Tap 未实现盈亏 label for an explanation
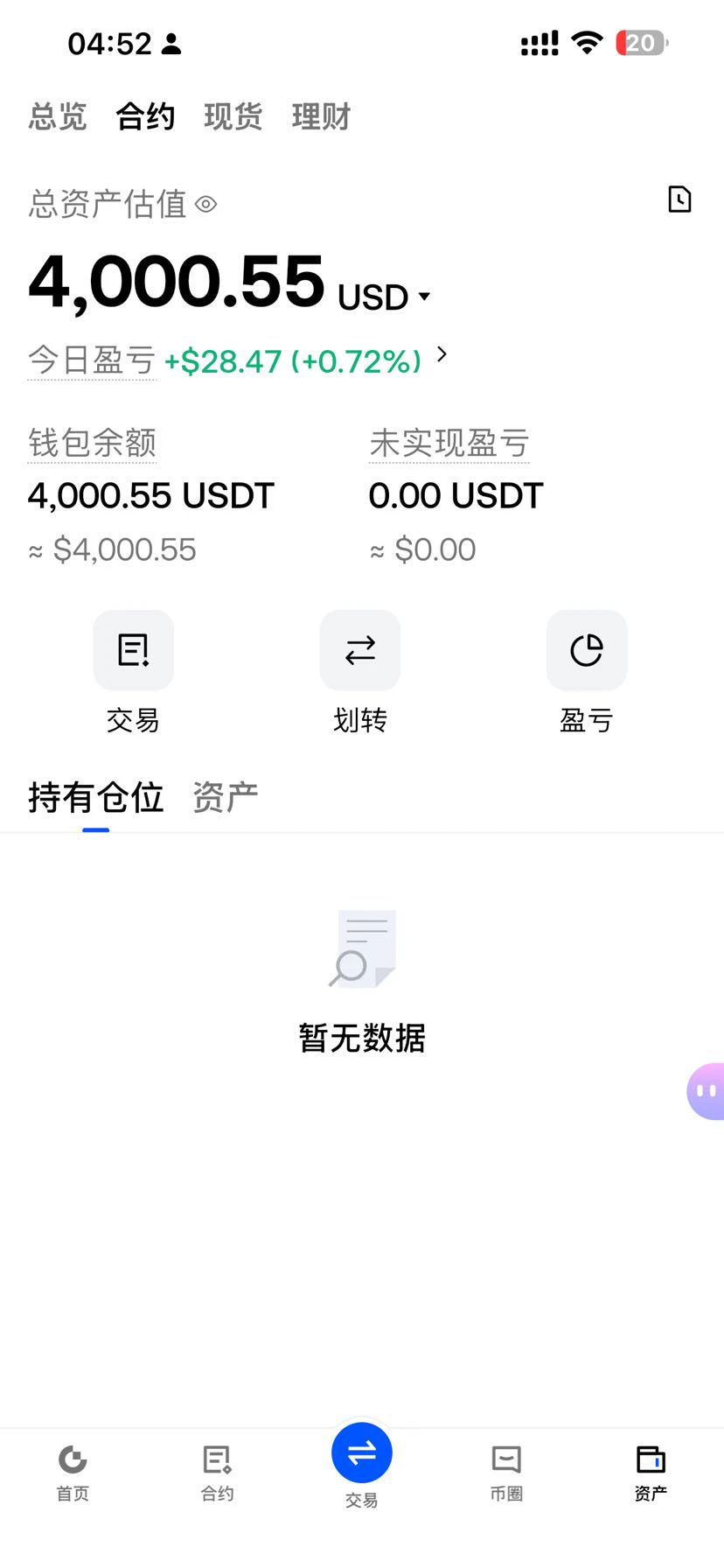The width and height of the screenshot is (724, 1568). click(x=449, y=443)
